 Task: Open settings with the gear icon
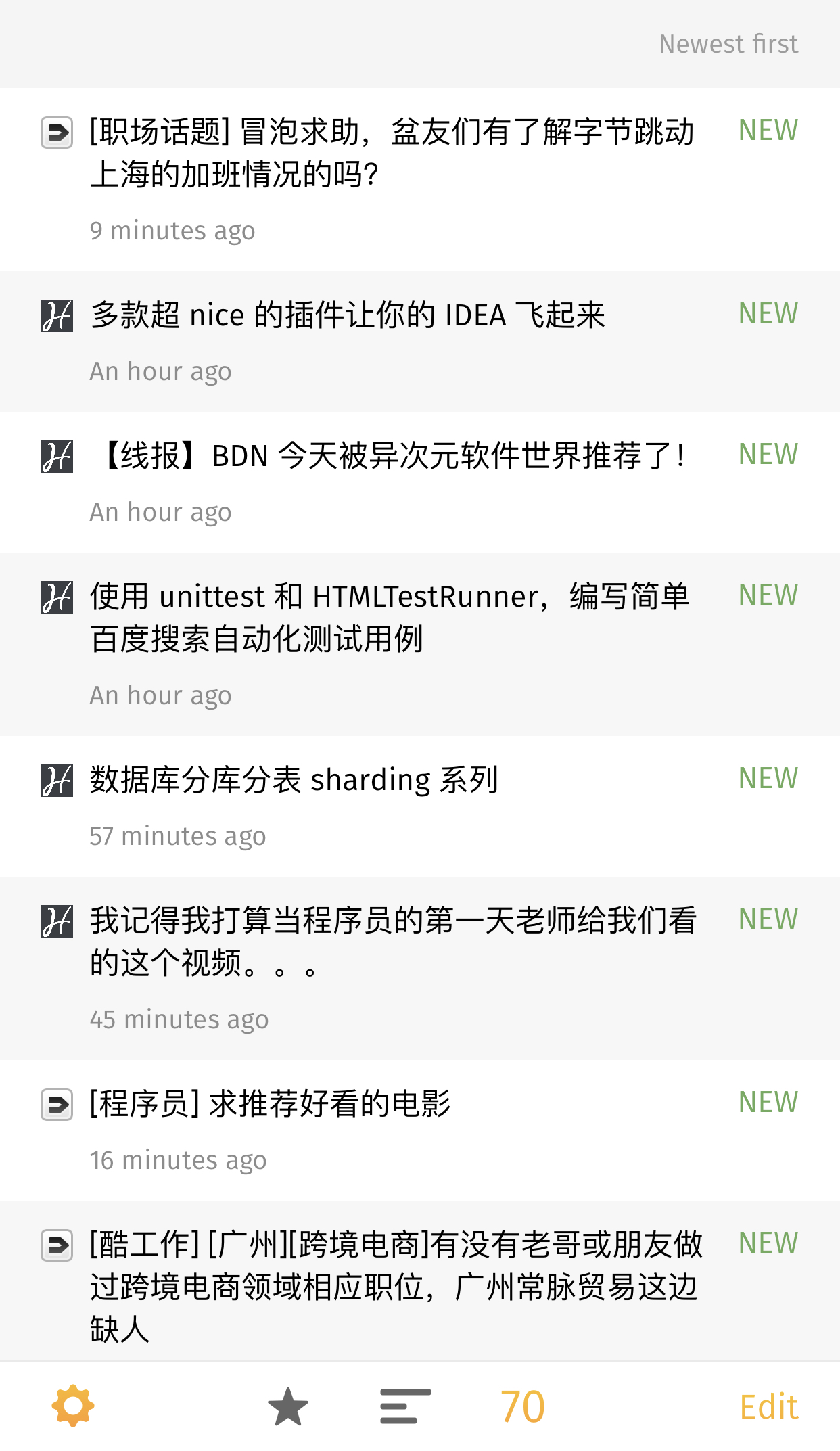73,1406
